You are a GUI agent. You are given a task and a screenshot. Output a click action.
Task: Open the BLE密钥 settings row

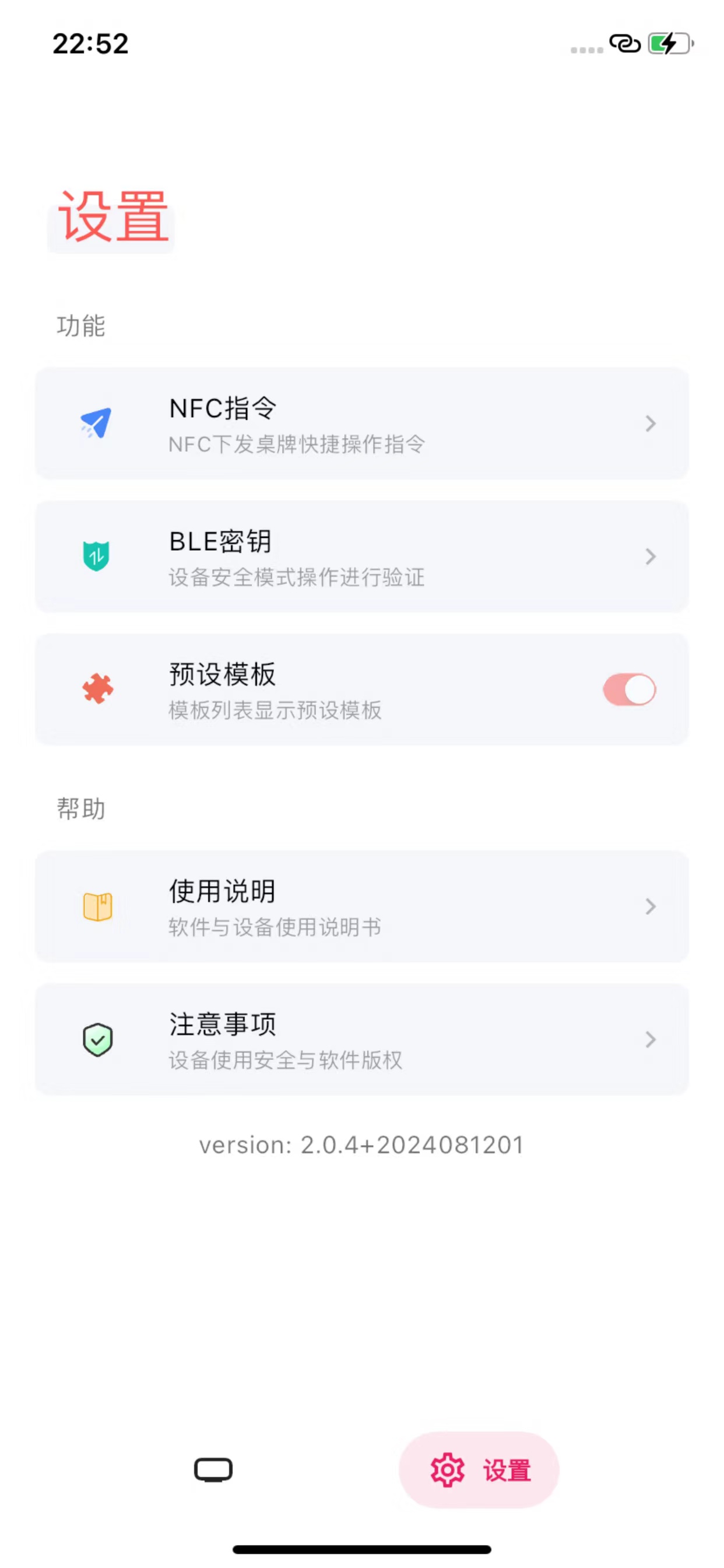(361, 556)
